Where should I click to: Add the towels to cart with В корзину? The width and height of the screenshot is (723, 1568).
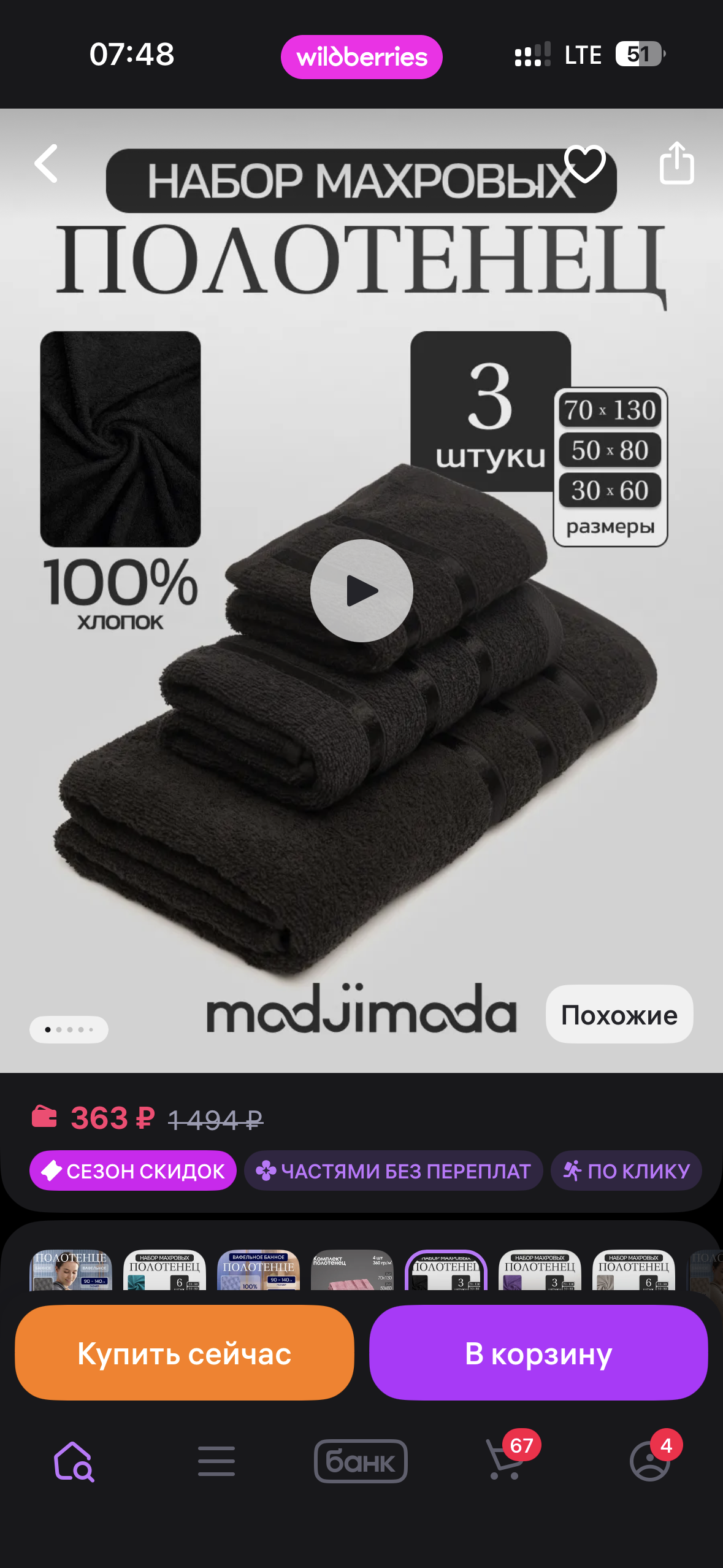(538, 1353)
